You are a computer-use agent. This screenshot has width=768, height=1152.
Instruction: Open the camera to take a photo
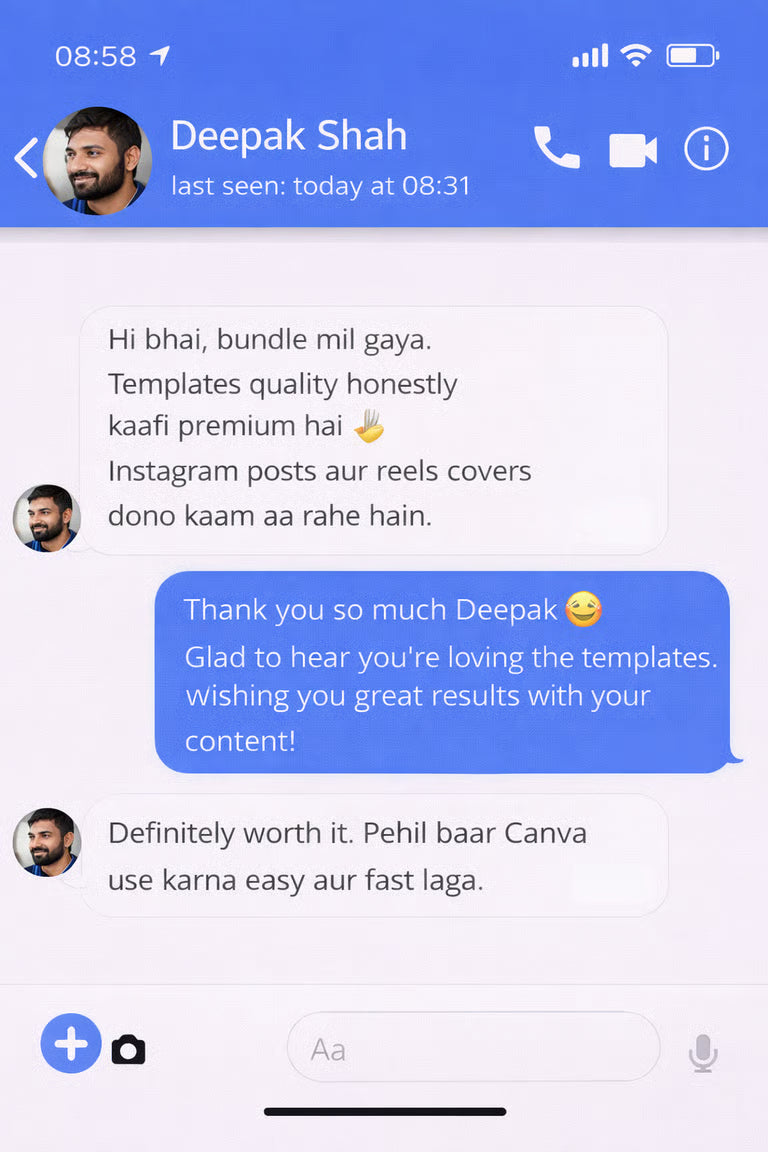pos(128,1049)
